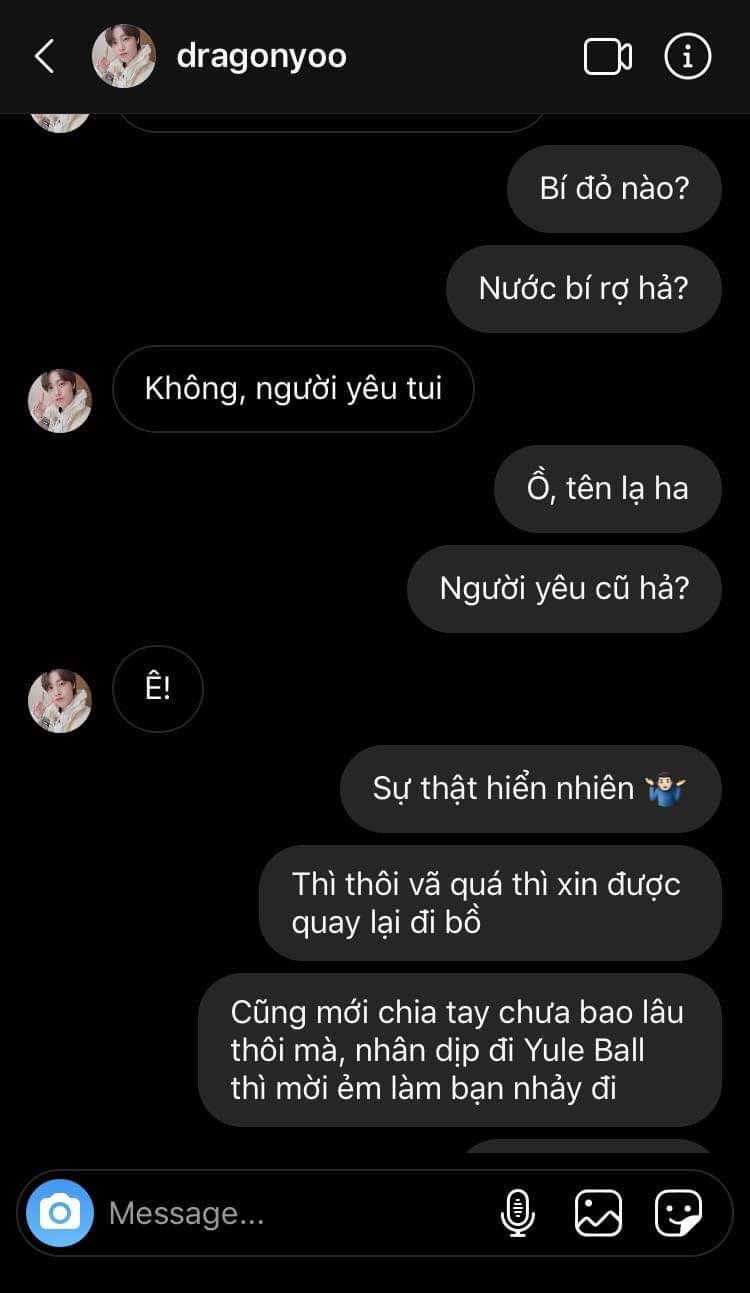
Task: Open the sticker picker
Action: [678, 1213]
